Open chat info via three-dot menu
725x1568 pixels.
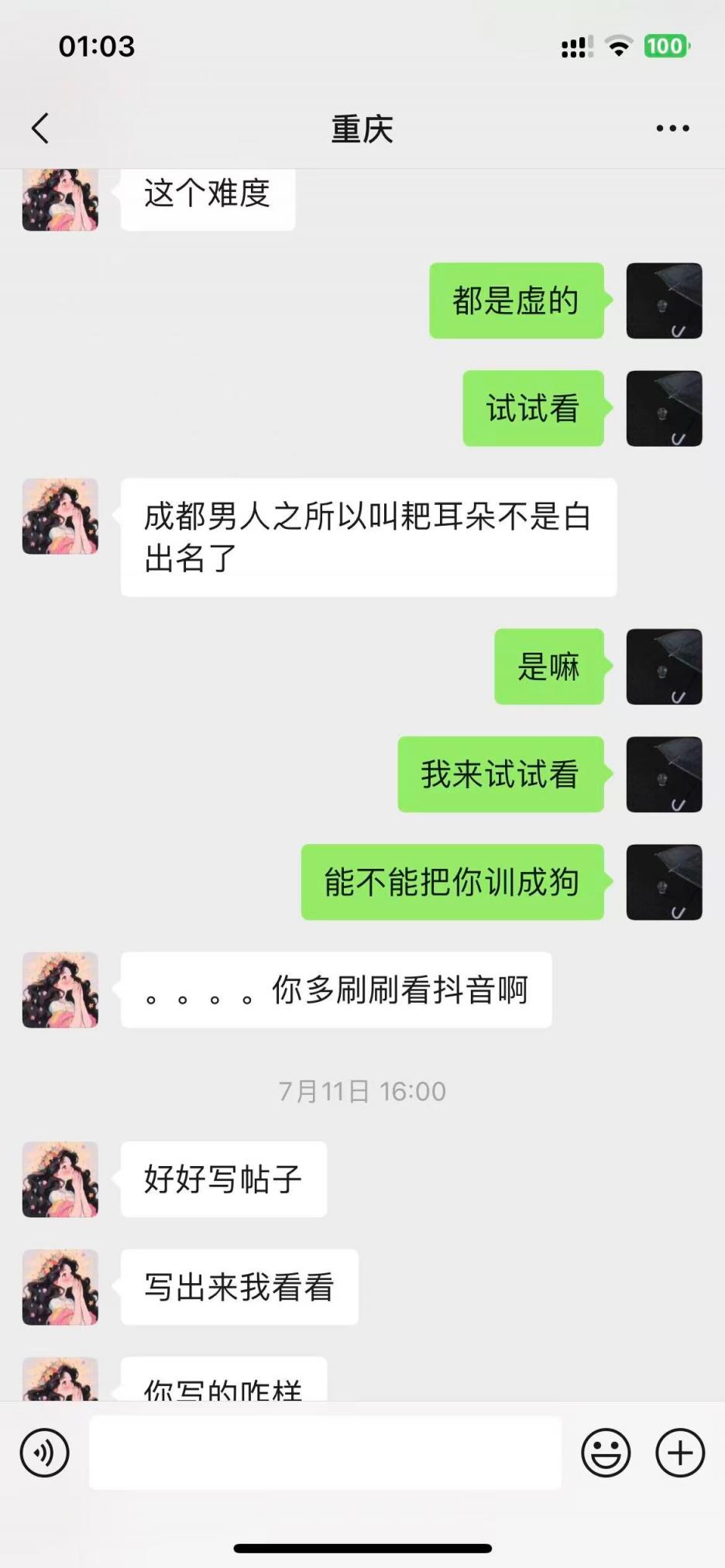[672, 129]
